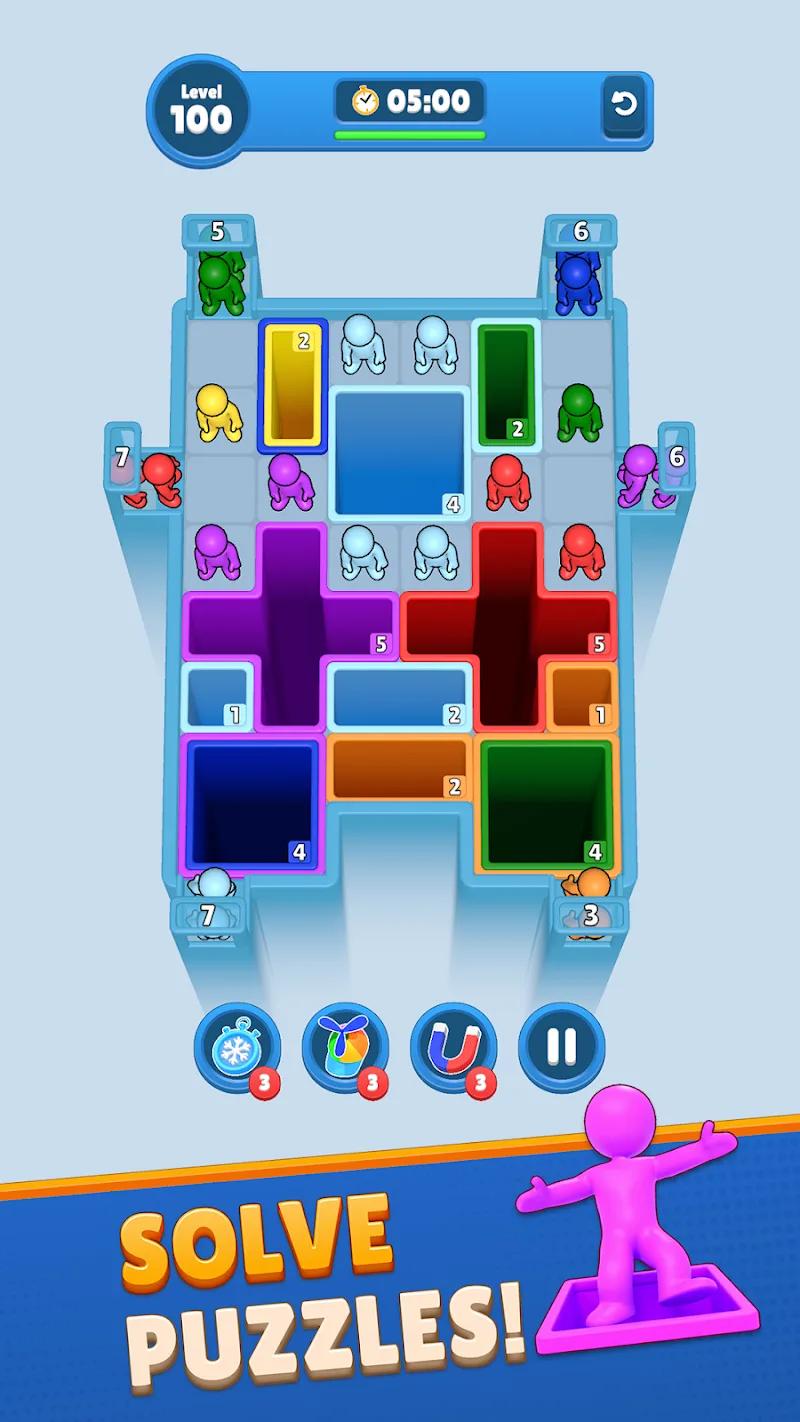This screenshot has width=800, height=1422.
Task: Restart the current level
Action: [x=624, y=104]
